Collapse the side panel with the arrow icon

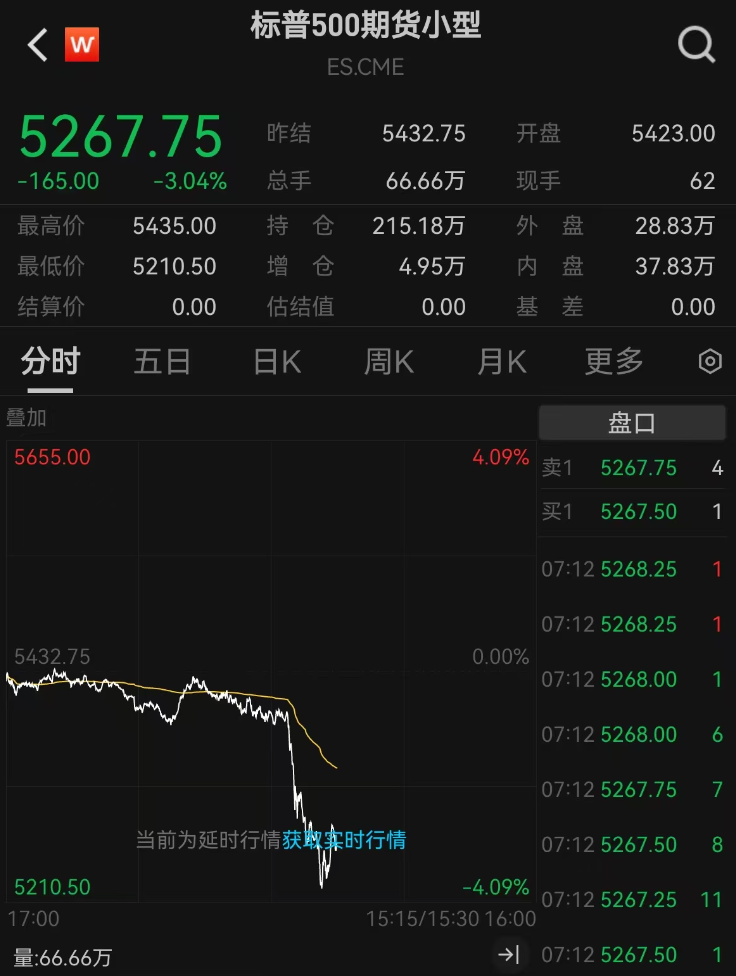[x=509, y=955]
